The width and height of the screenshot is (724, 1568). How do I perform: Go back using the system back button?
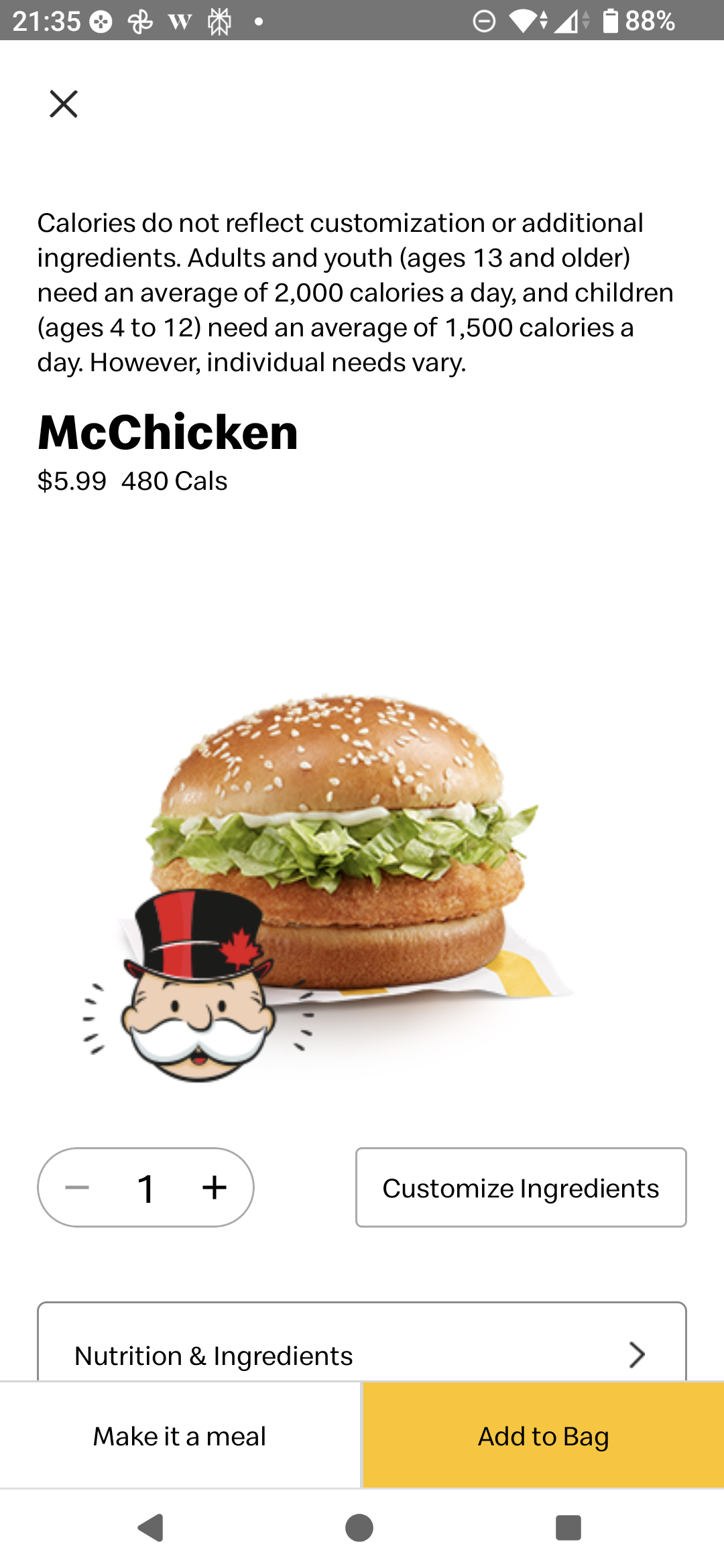(152, 1528)
